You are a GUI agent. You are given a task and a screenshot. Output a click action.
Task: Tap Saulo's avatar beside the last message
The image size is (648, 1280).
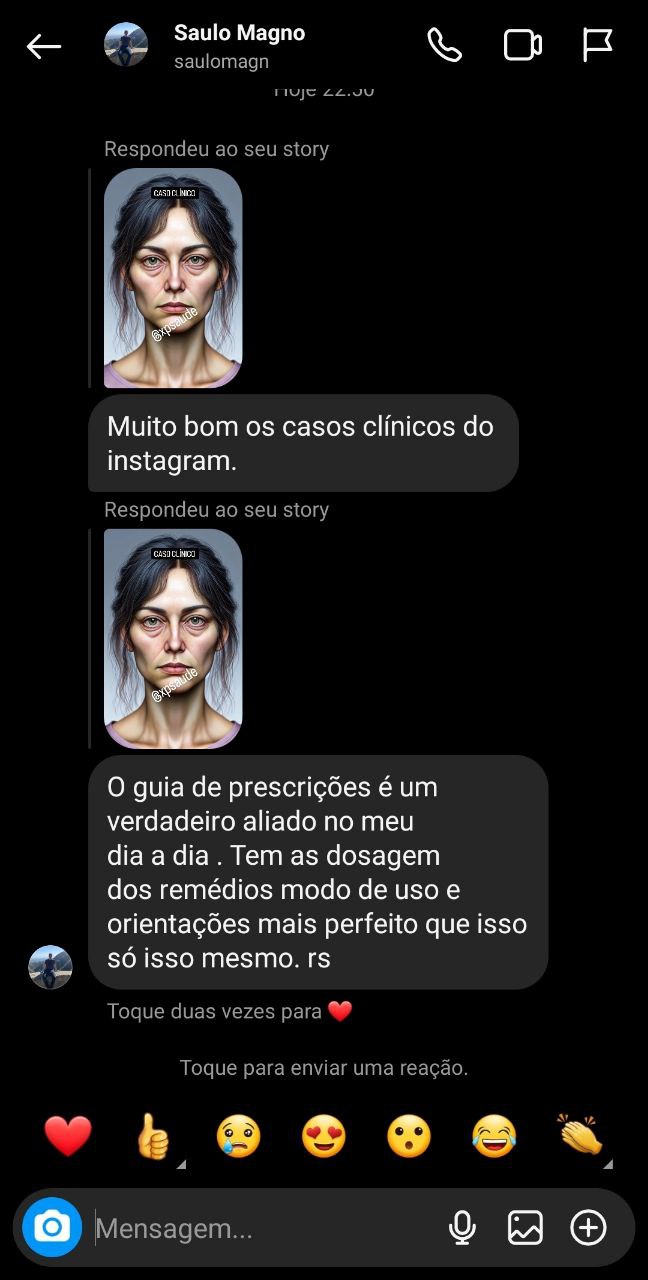50,967
